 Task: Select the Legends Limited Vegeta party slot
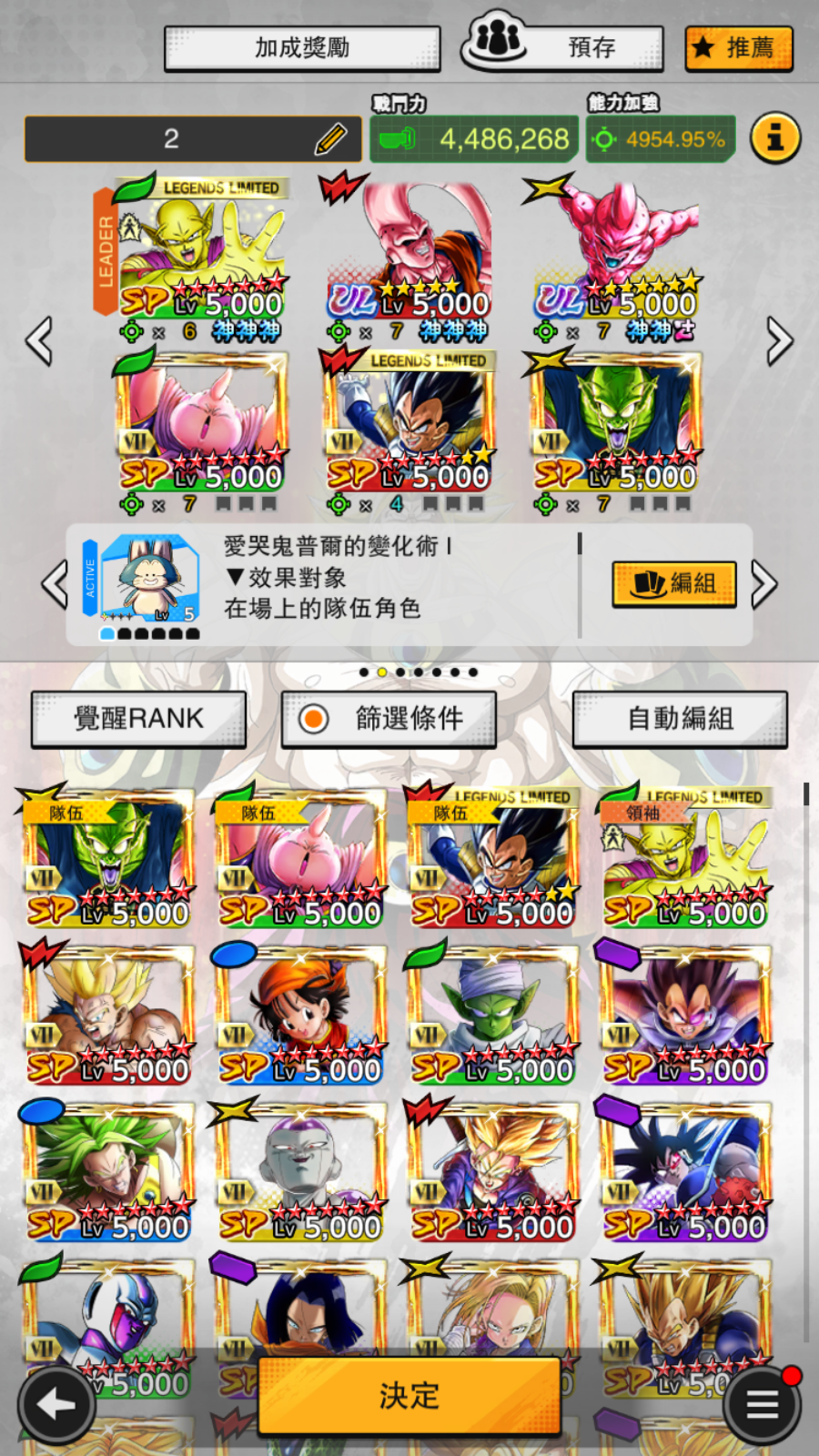(409, 426)
